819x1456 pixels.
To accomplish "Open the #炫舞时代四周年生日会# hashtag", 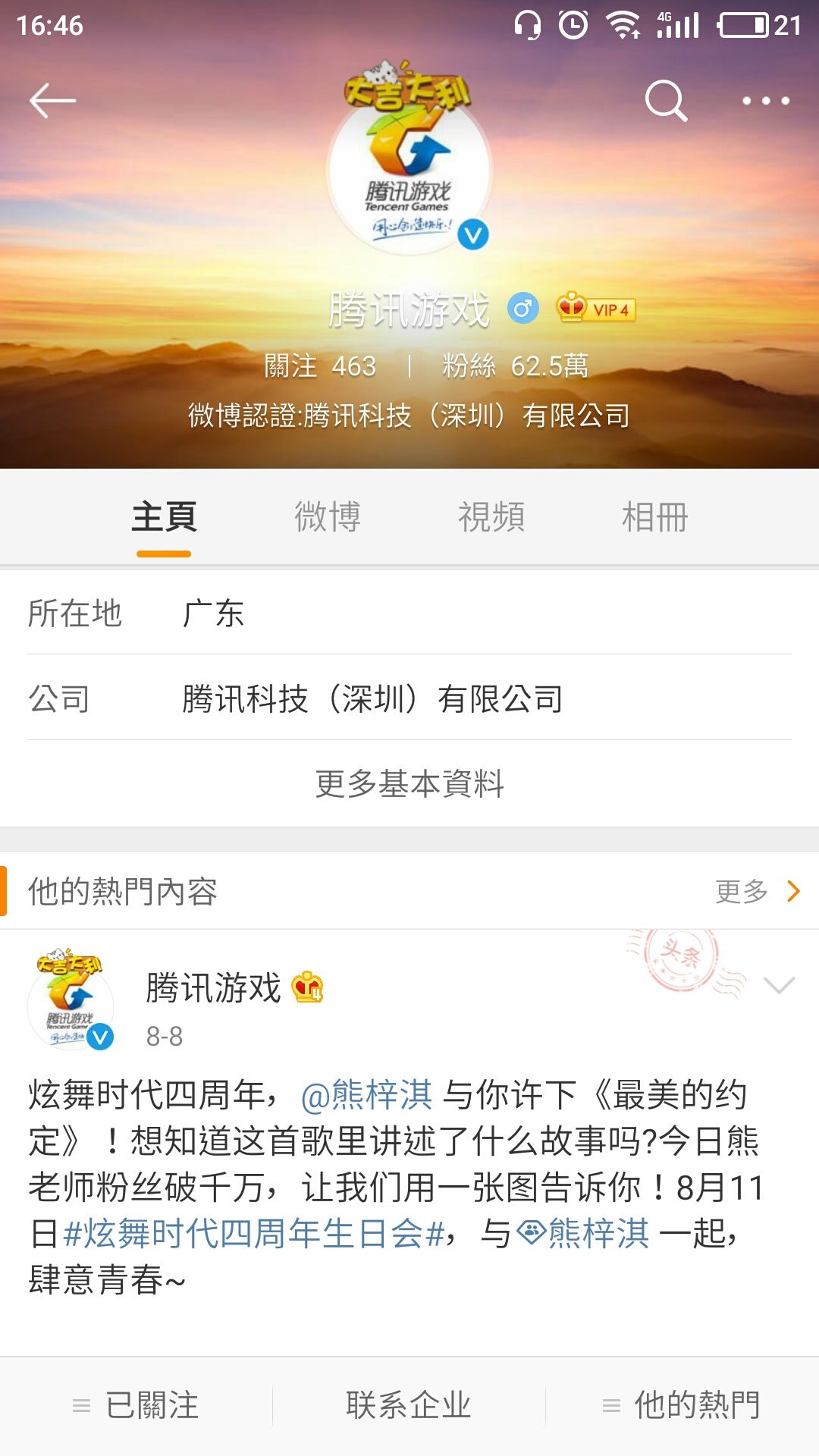I will 254,1234.
